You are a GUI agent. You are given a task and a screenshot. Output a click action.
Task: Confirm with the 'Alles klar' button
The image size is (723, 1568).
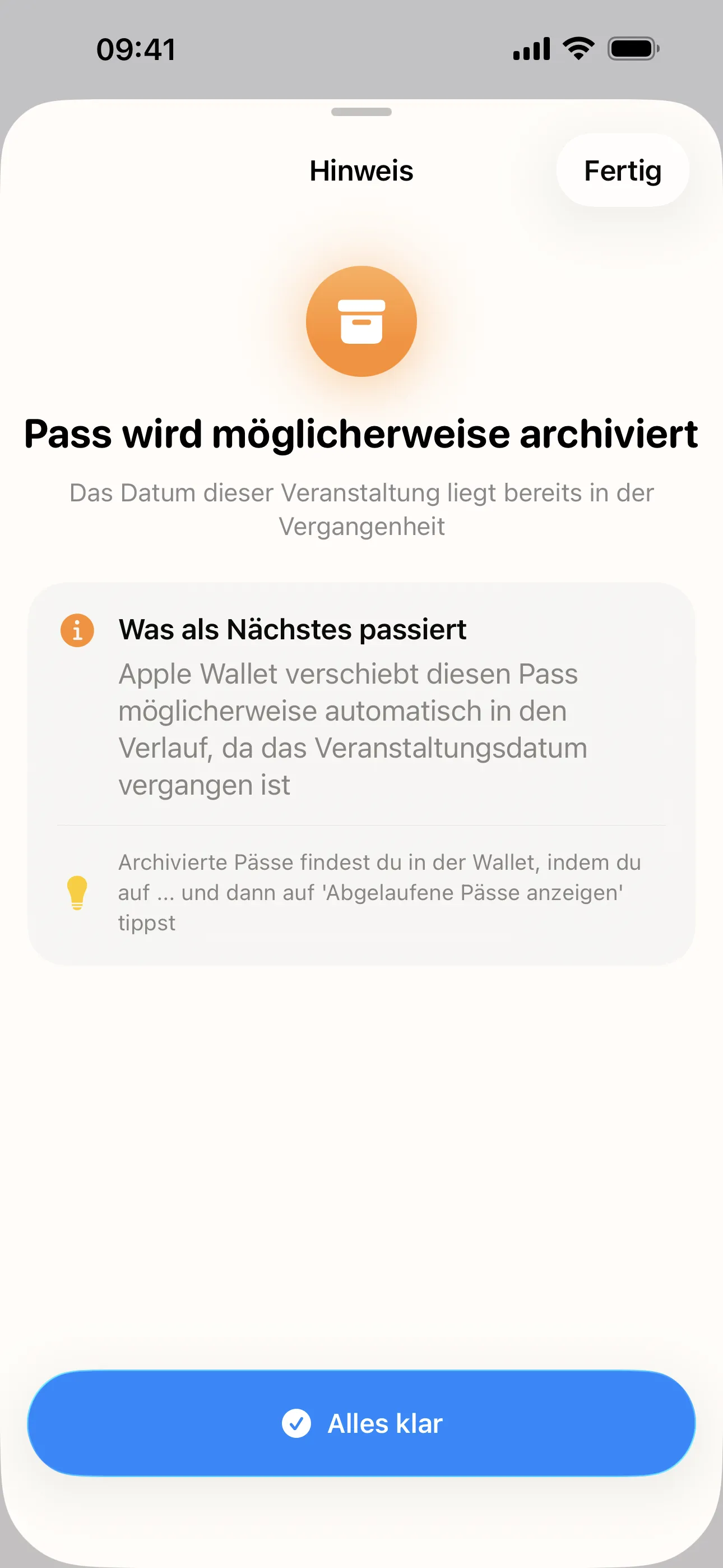click(361, 1423)
